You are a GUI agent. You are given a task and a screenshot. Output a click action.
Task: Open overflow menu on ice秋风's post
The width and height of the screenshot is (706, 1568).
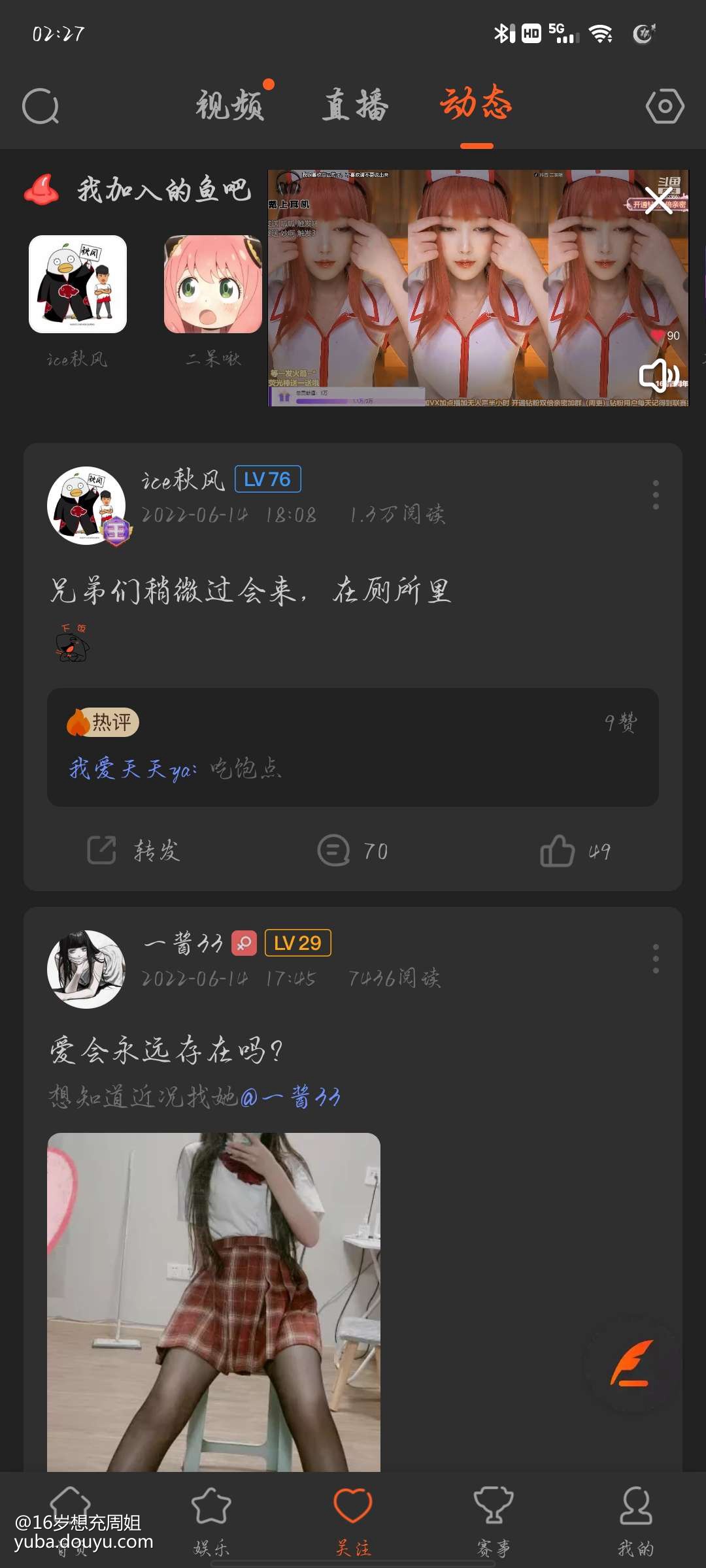click(656, 495)
